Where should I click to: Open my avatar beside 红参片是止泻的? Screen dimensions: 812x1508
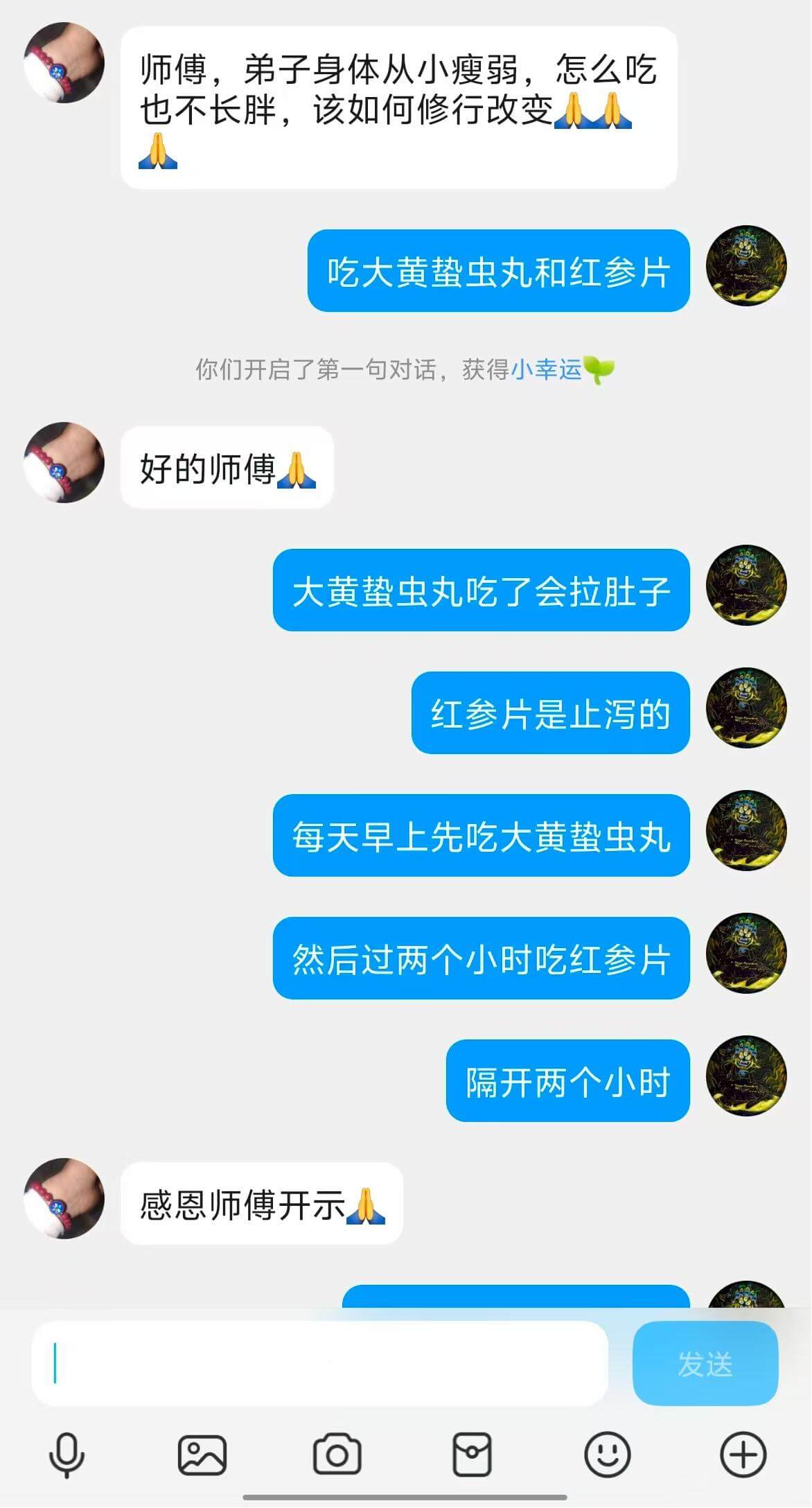[x=746, y=708]
